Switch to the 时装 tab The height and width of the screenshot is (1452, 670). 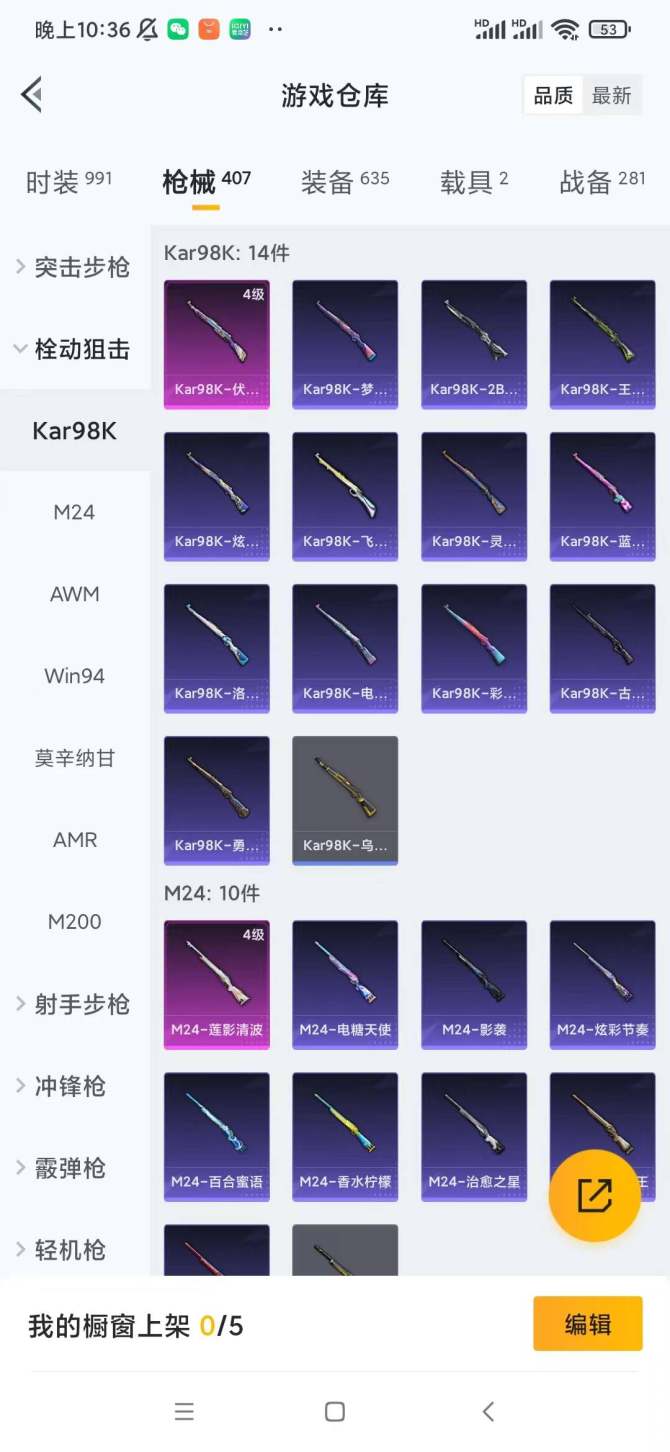(x=68, y=181)
